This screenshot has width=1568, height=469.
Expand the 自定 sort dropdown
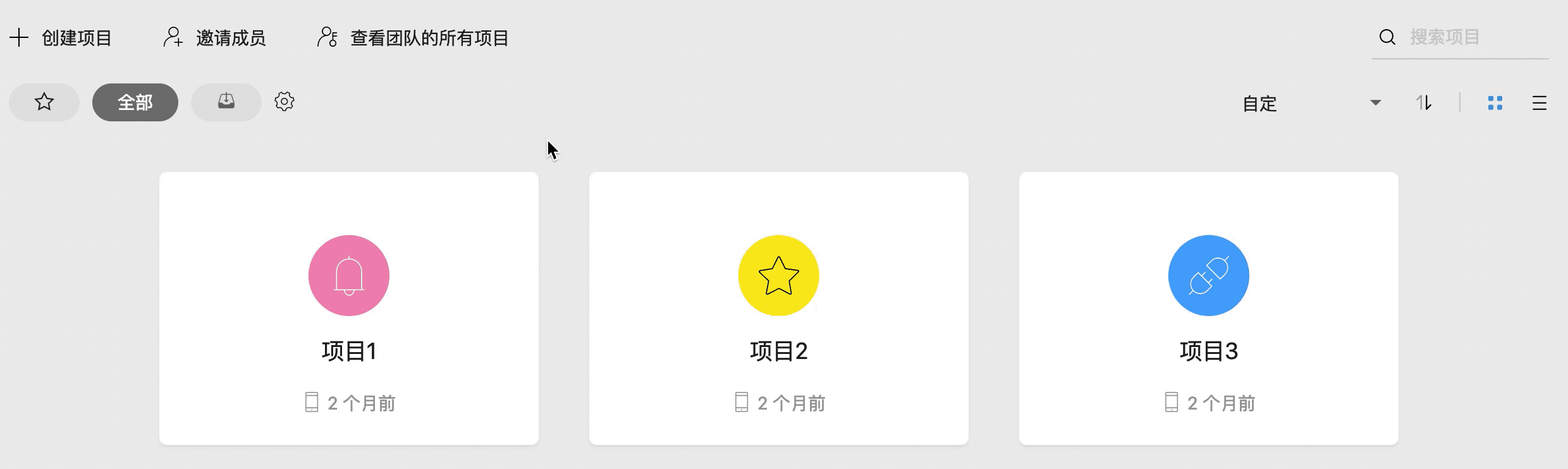1311,103
